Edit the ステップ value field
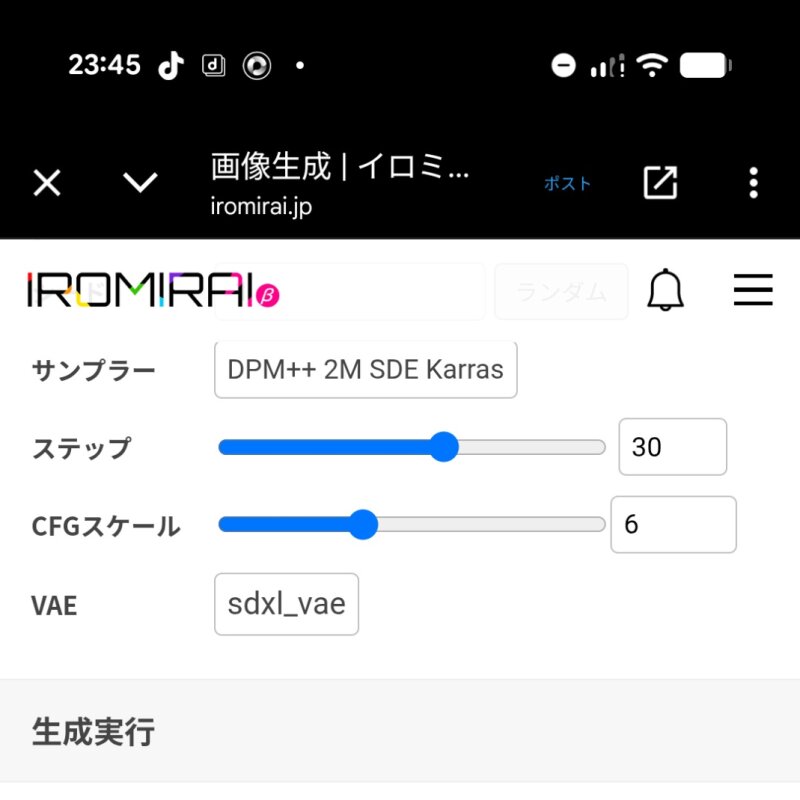 pyautogui.click(x=672, y=447)
